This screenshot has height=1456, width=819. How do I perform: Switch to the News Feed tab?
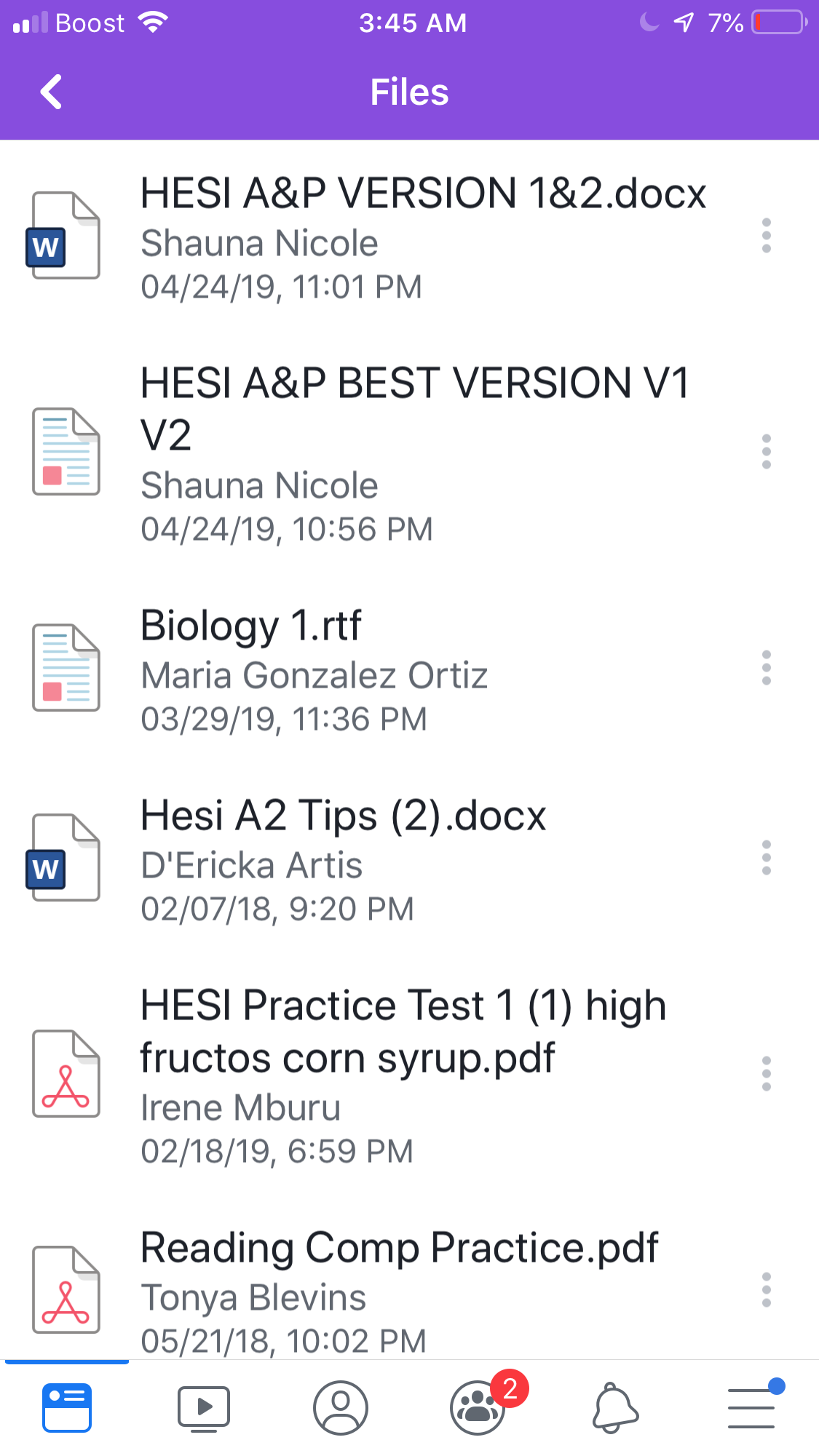(67, 1408)
